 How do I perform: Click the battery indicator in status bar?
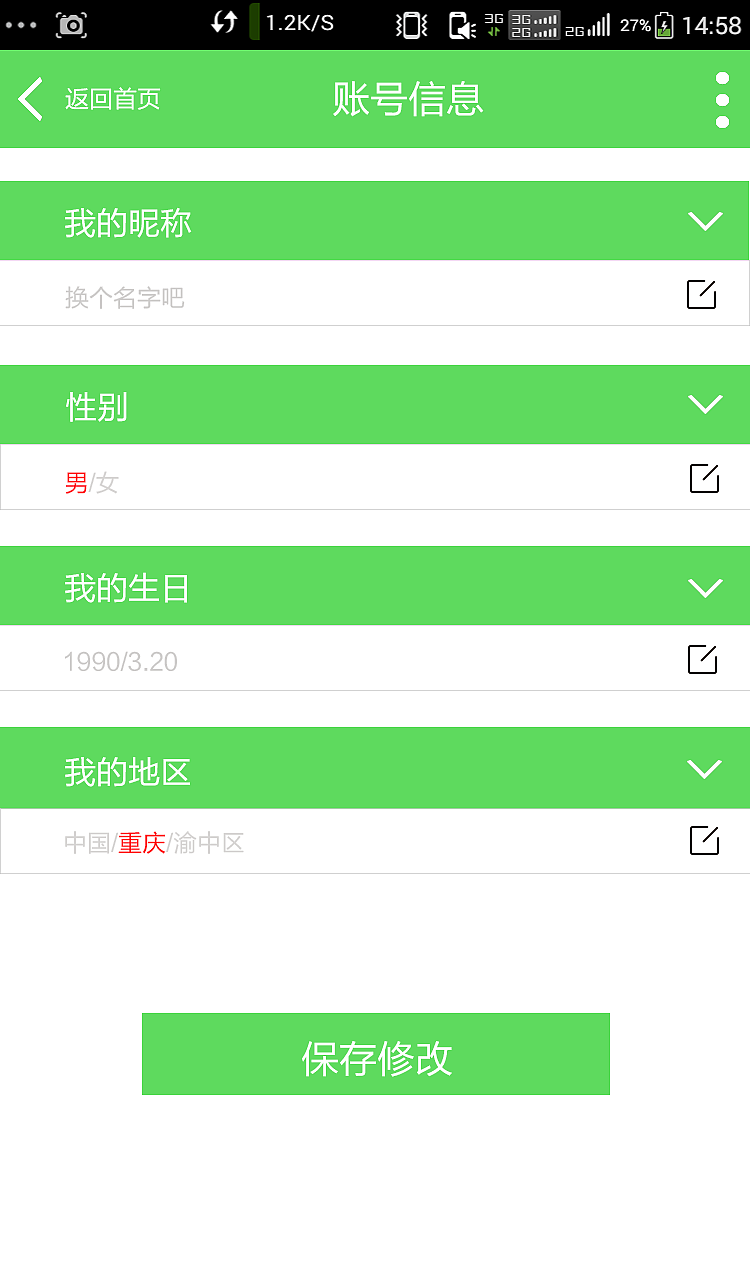tap(666, 22)
